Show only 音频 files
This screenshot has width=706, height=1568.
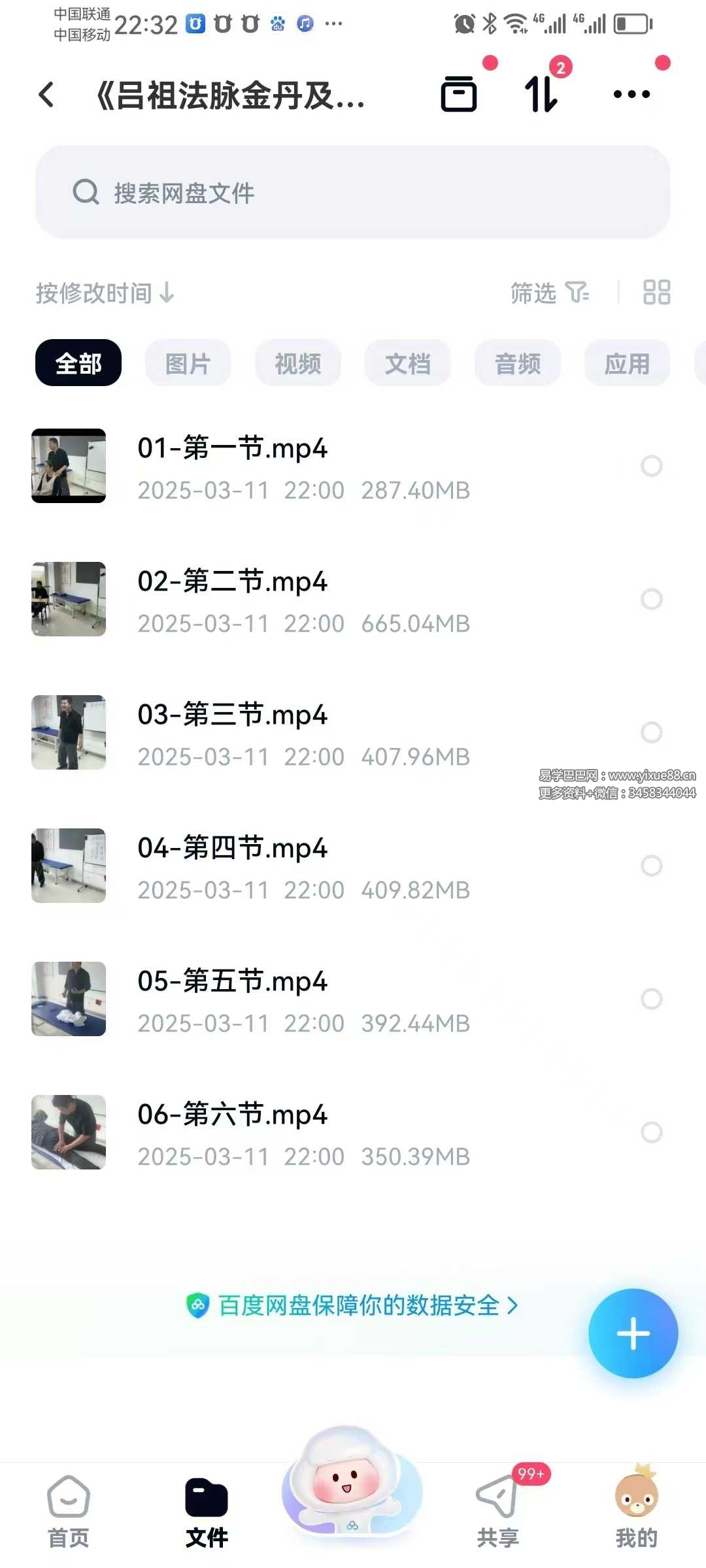(x=518, y=363)
